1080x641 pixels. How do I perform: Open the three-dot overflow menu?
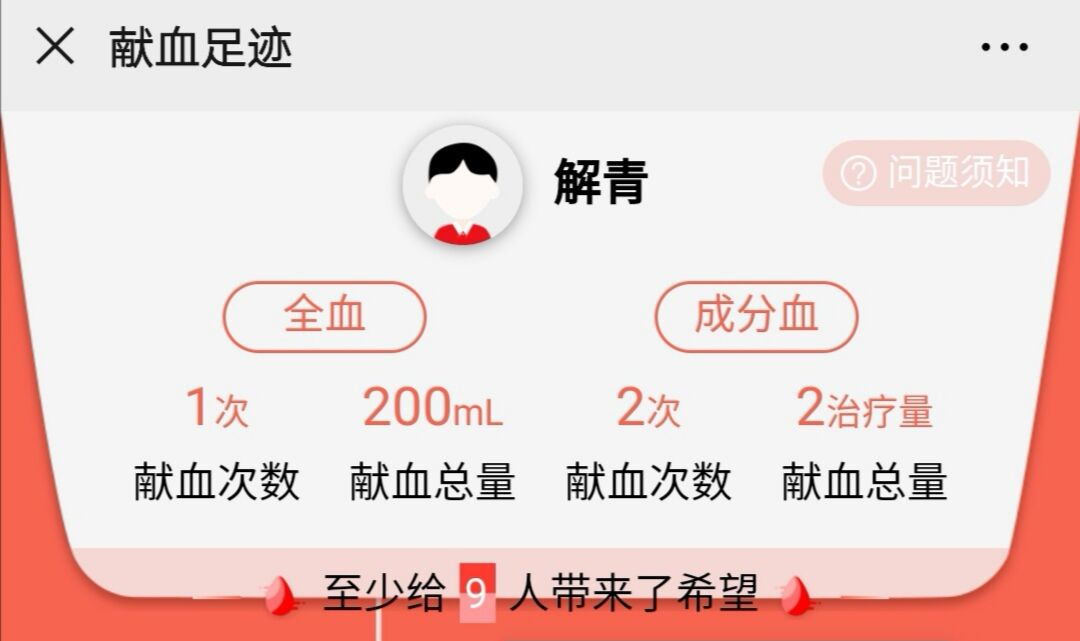click(x=1004, y=47)
